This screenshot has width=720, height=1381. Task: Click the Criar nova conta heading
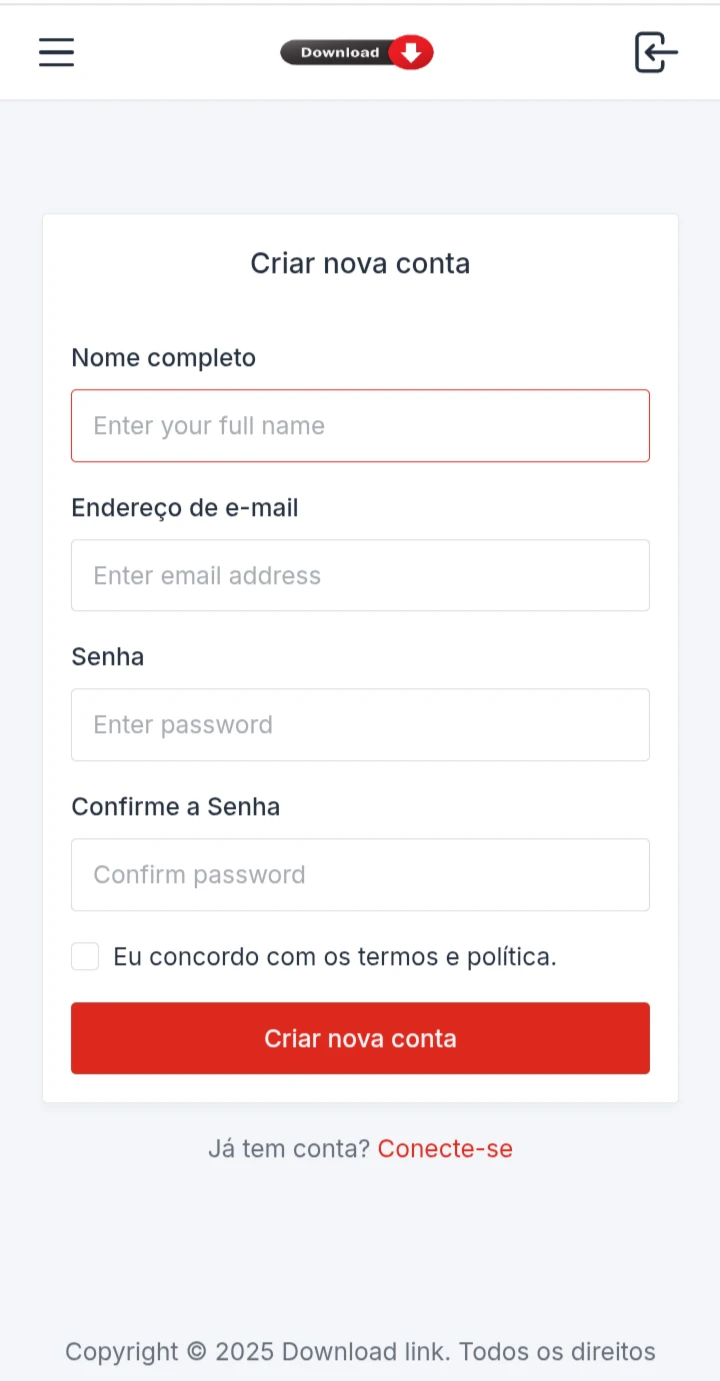(x=360, y=263)
